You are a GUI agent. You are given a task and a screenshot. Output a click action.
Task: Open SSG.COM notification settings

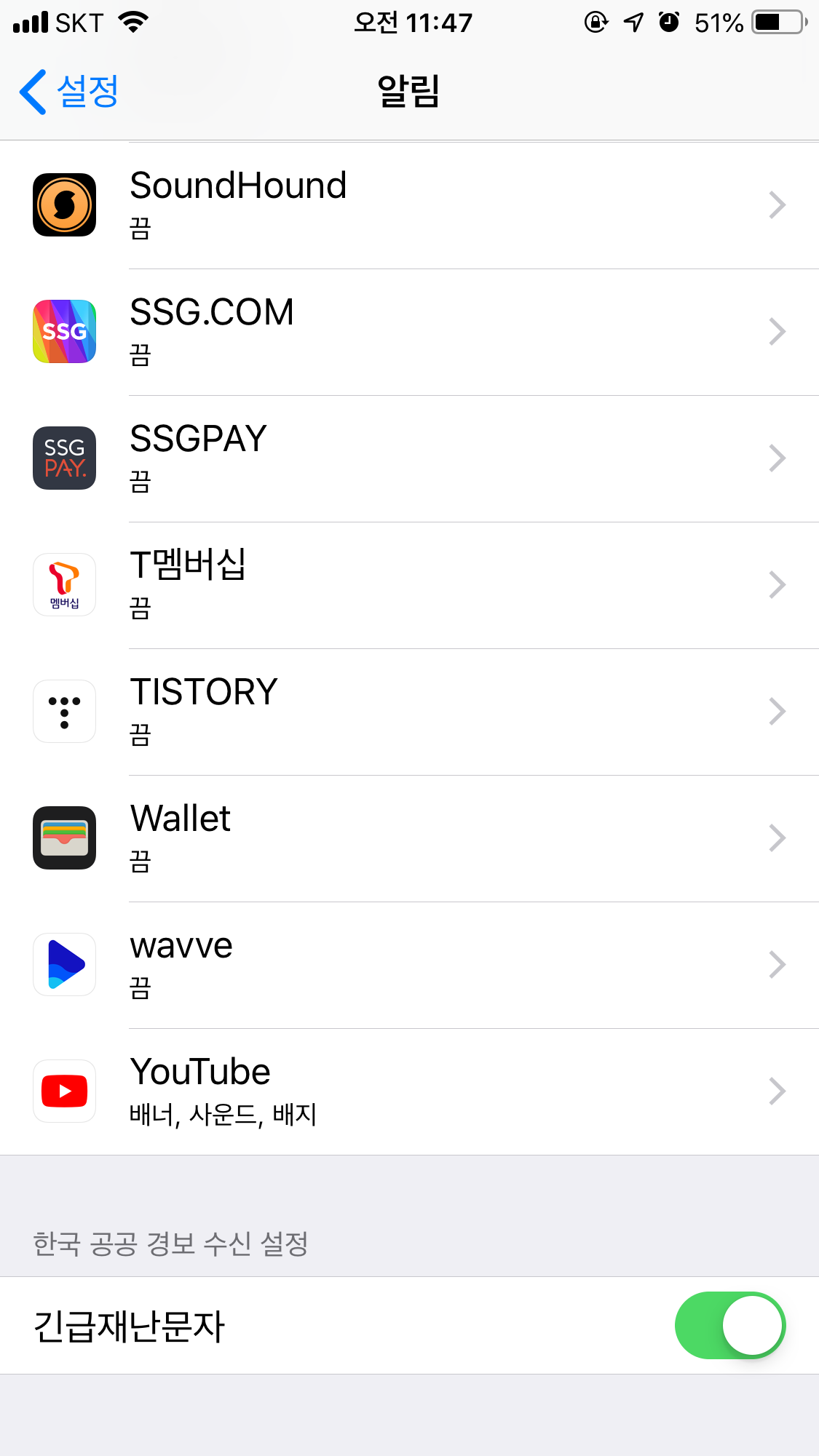pos(409,333)
